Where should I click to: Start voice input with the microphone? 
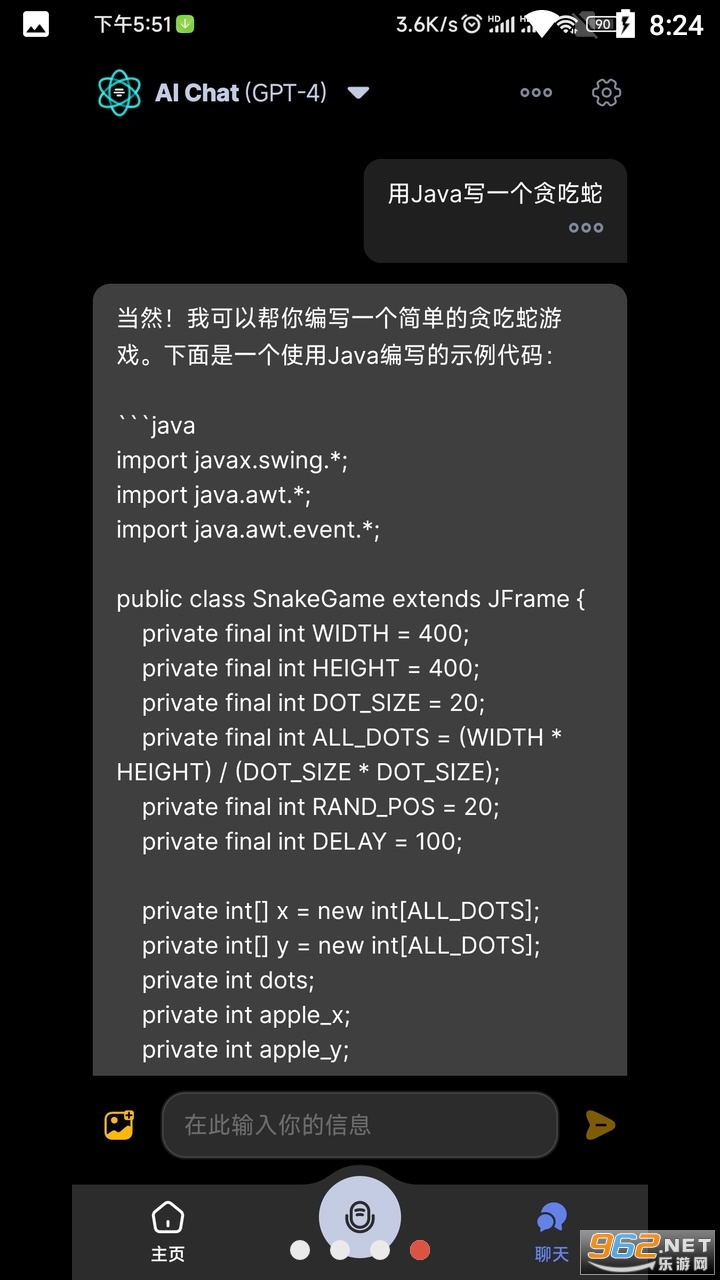[360, 1217]
